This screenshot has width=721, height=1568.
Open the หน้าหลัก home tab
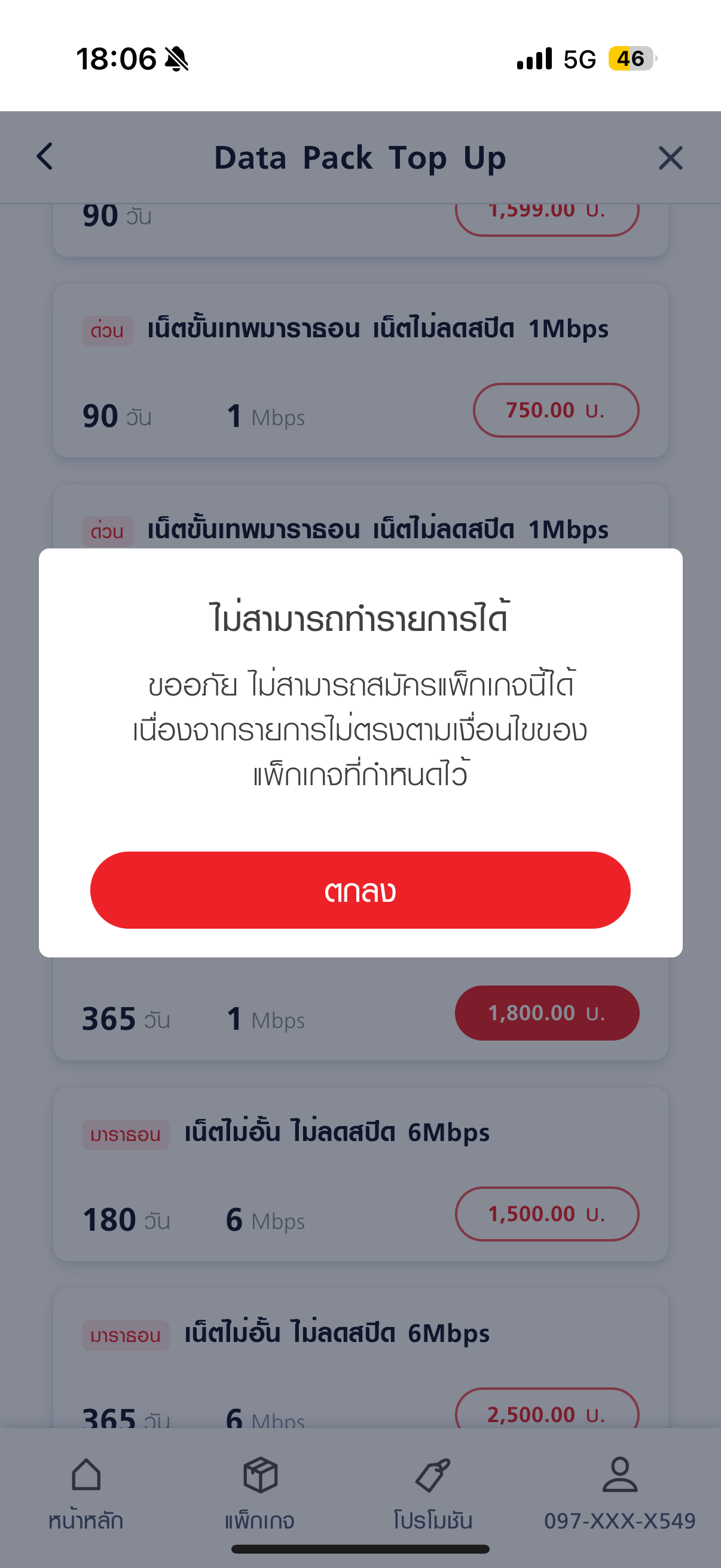[x=85, y=1494]
